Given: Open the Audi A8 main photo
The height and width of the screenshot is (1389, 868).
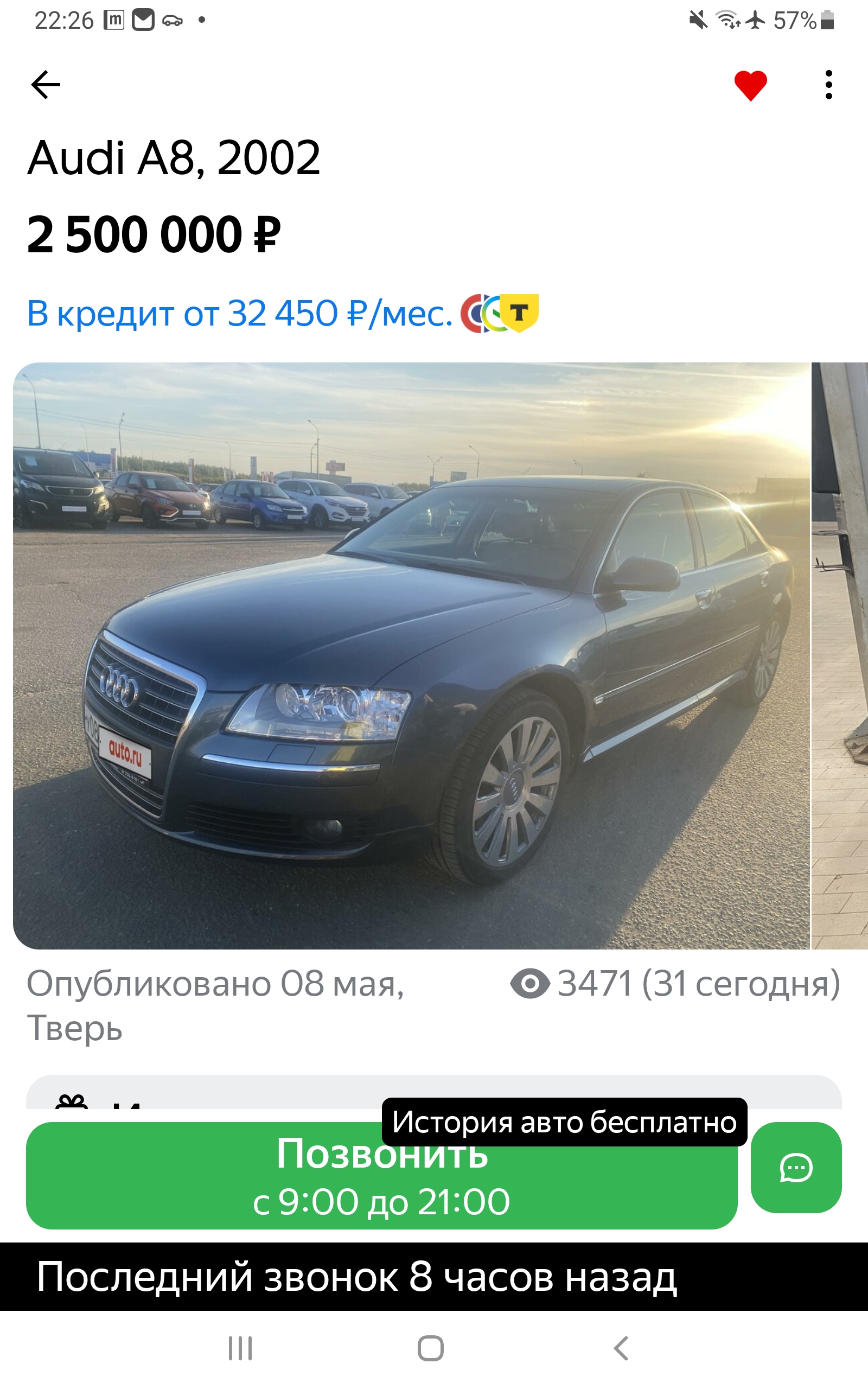Looking at the screenshot, I should [411, 655].
